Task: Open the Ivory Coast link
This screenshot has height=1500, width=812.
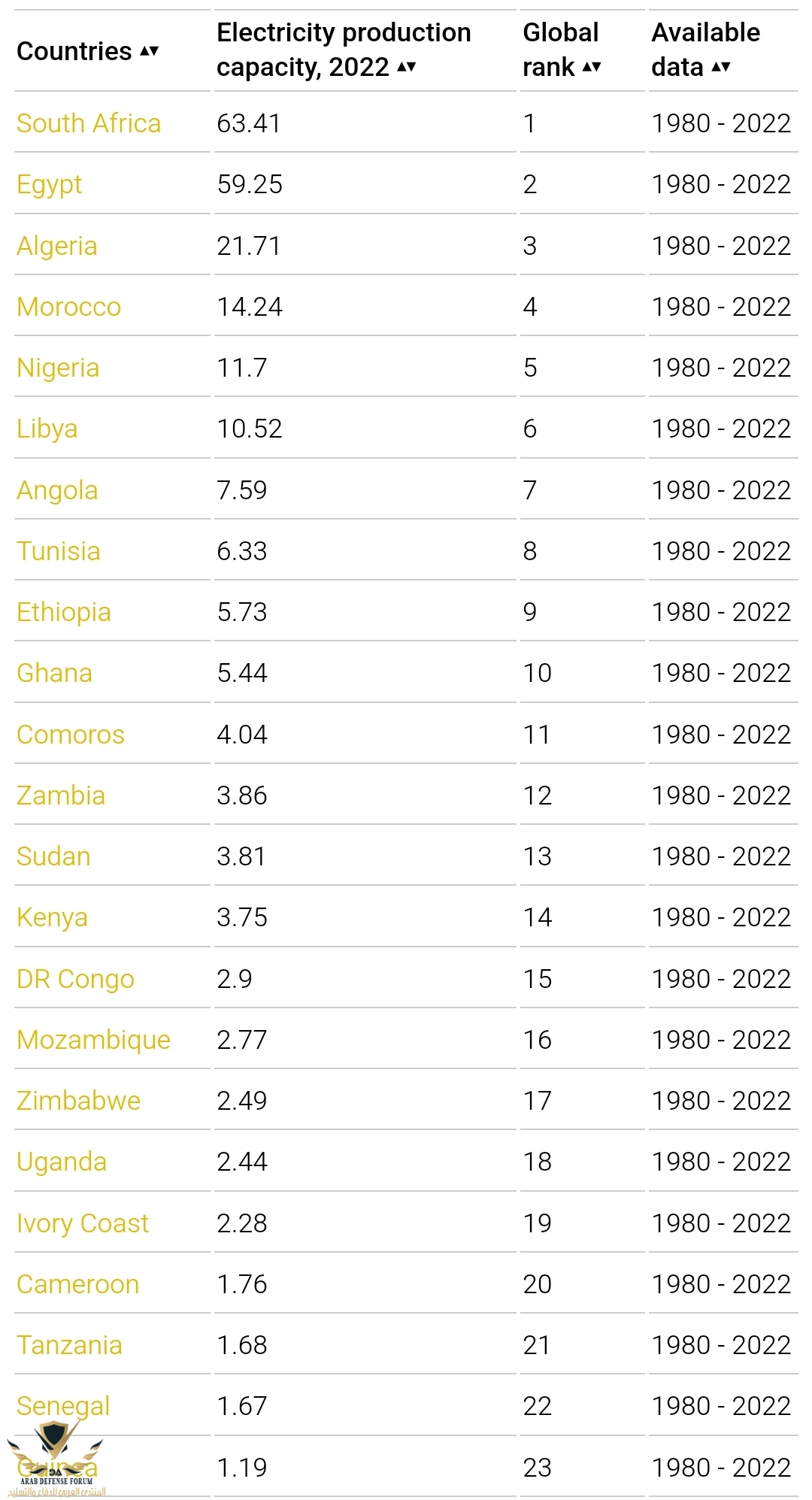Action: point(82,1223)
